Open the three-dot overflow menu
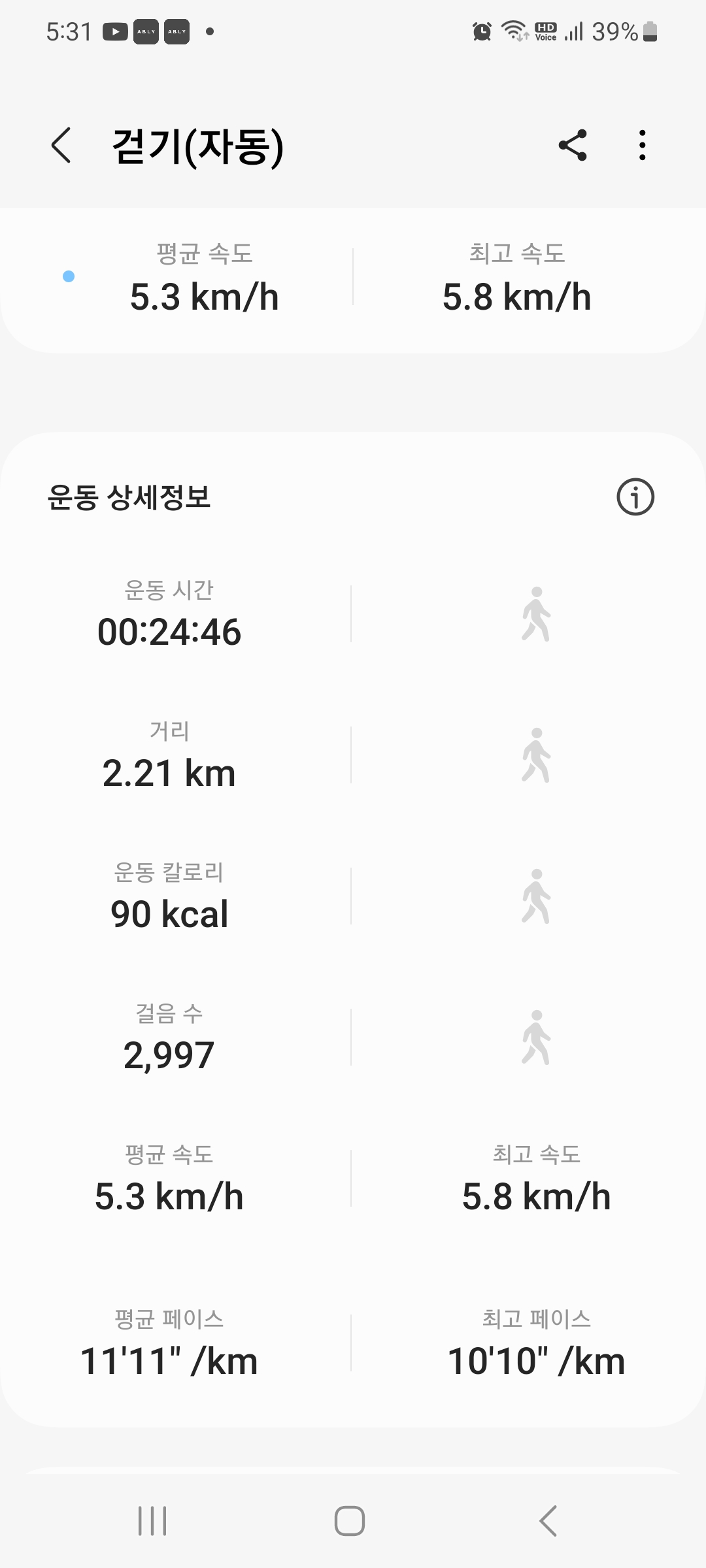 point(643,145)
